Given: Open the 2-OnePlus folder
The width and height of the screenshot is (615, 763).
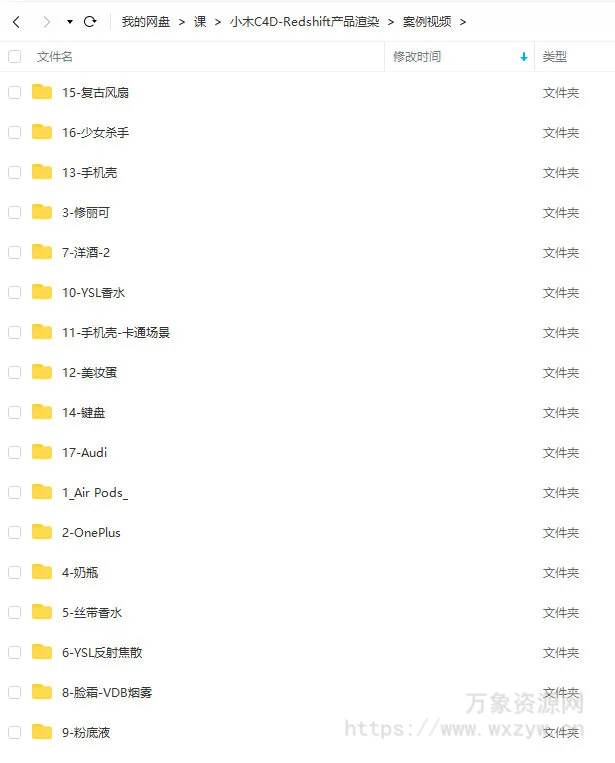Looking at the screenshot, I should (x=90, y=533).
